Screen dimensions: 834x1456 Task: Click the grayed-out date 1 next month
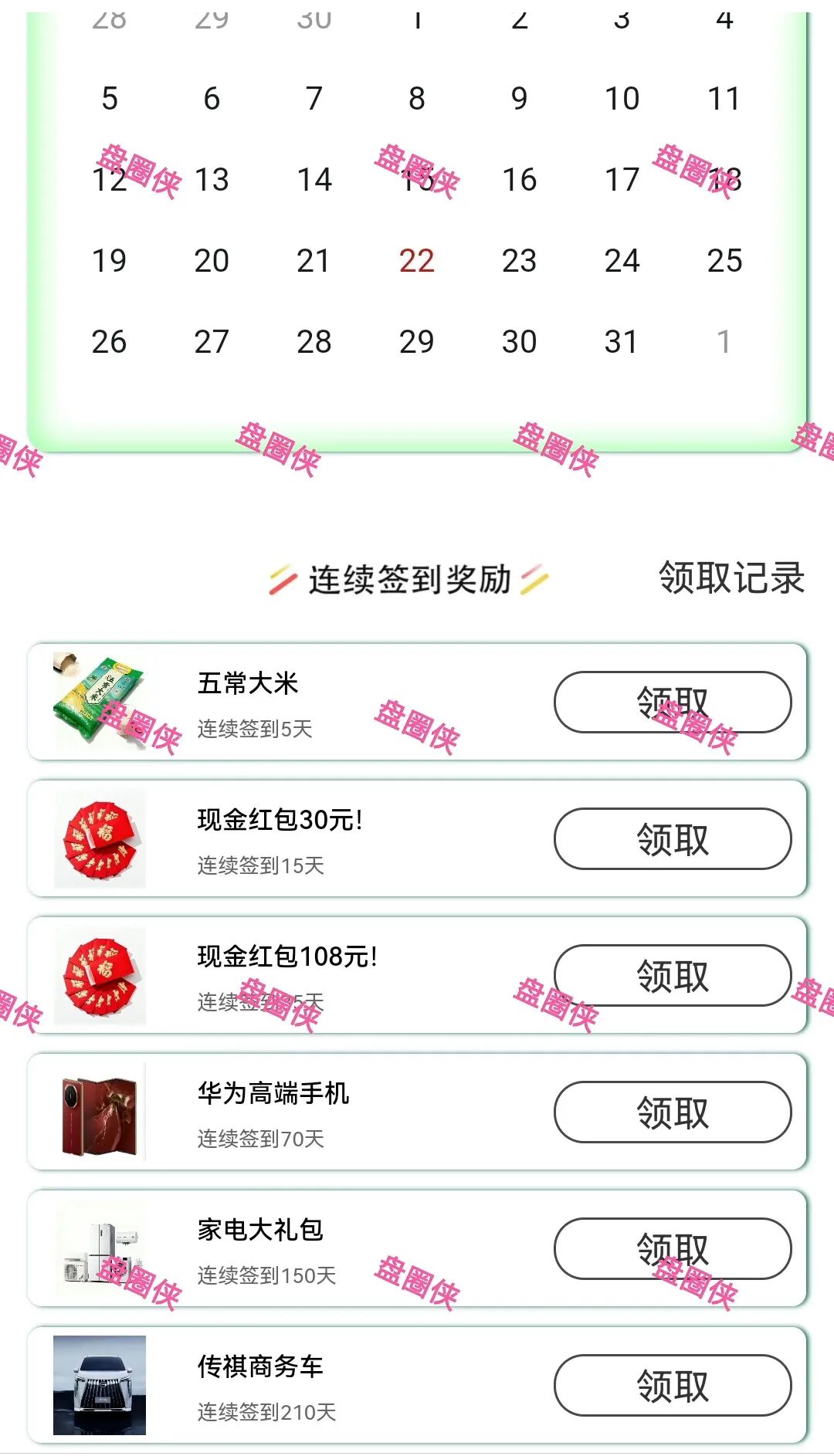pos(724,342)
